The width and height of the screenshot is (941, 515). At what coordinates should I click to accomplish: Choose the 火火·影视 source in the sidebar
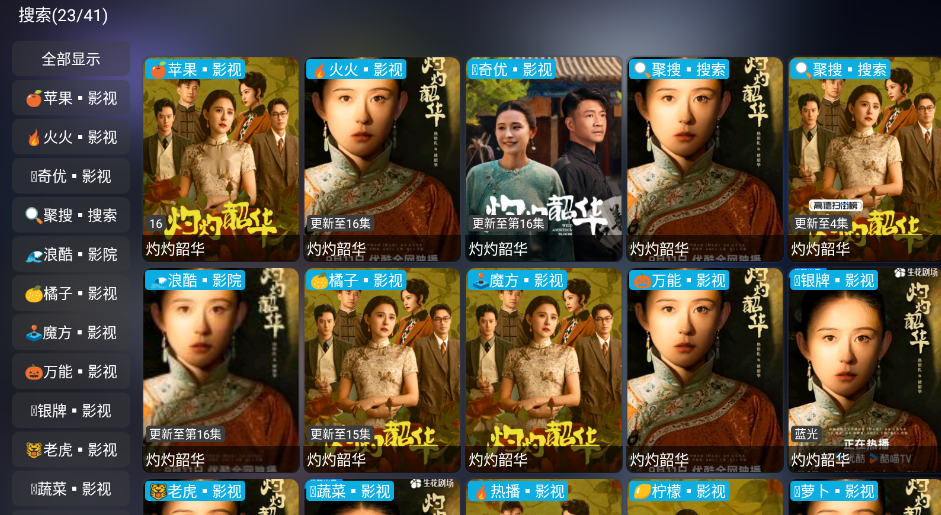[71, 137]
